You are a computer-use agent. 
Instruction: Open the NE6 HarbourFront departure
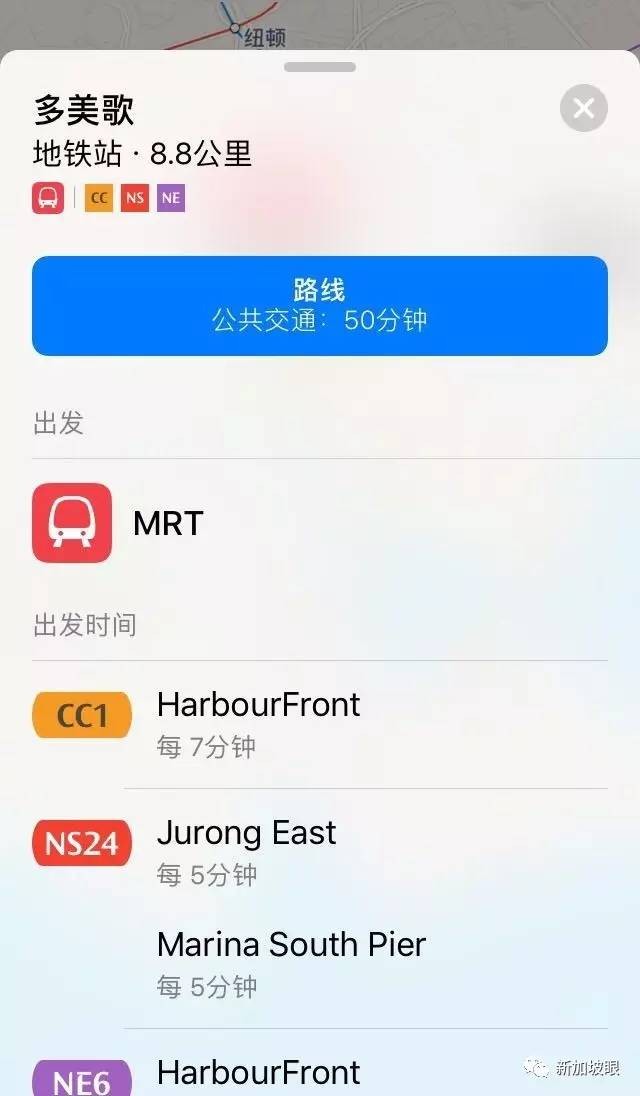[x=320, y=1074]
